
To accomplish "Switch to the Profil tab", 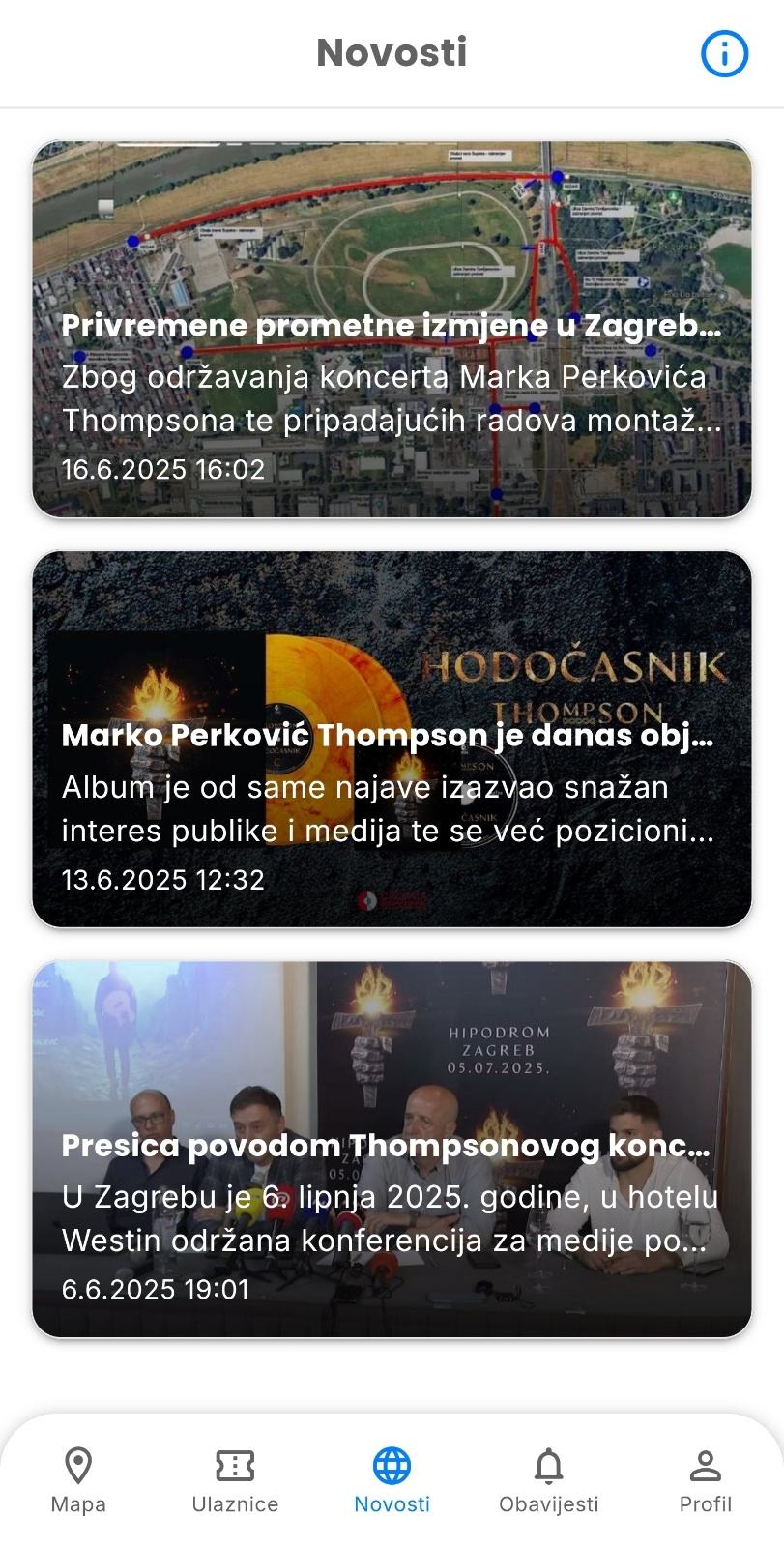I will click(x=705, y=1479).
